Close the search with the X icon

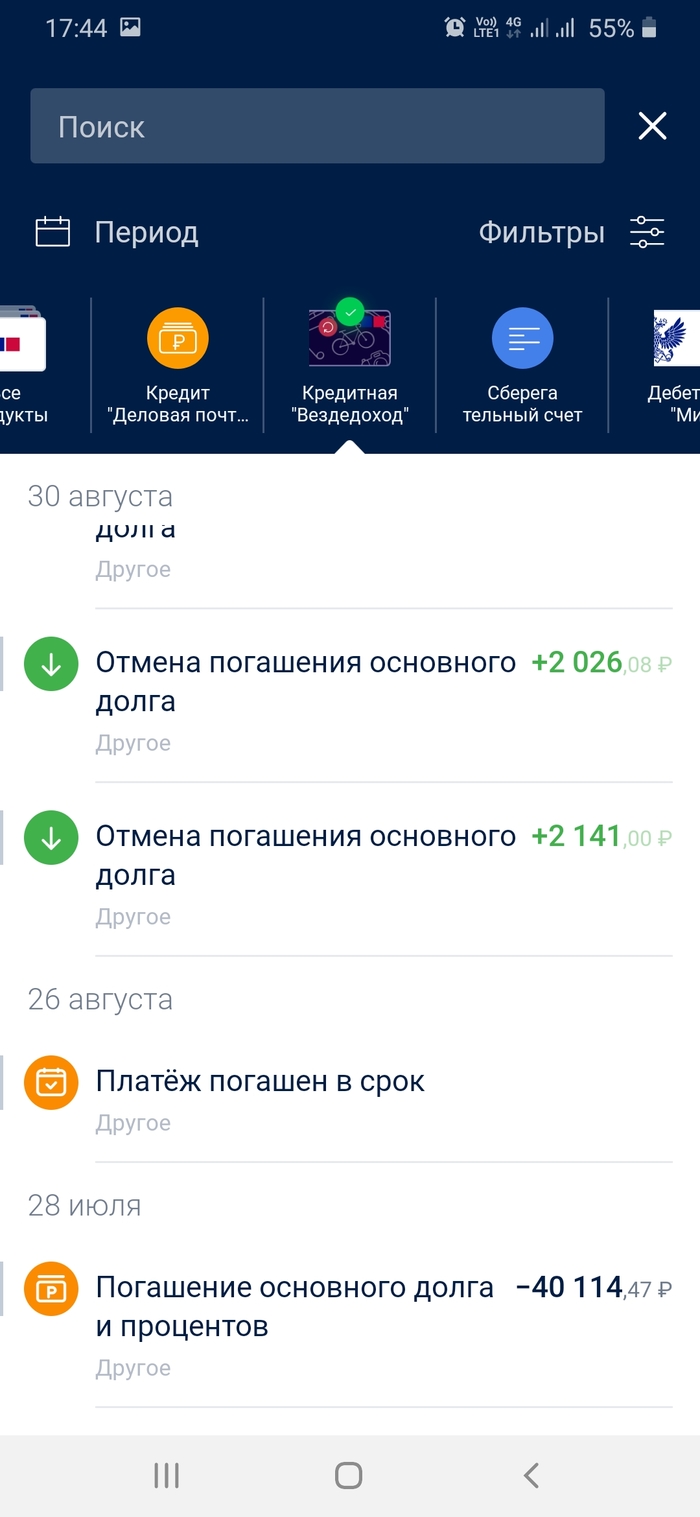point(652,126)
